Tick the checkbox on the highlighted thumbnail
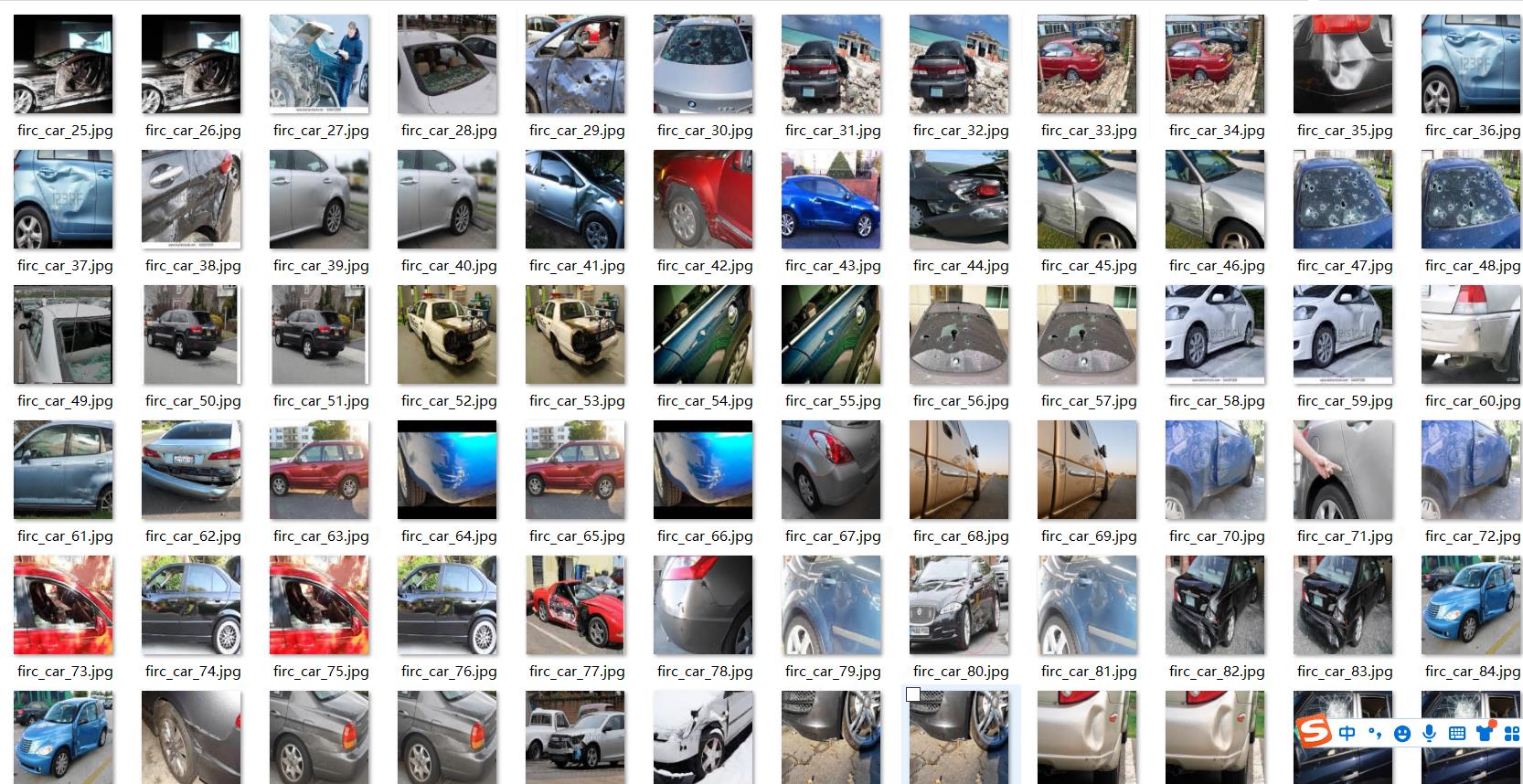This screenshot has height=784, width=1523. 912,695
